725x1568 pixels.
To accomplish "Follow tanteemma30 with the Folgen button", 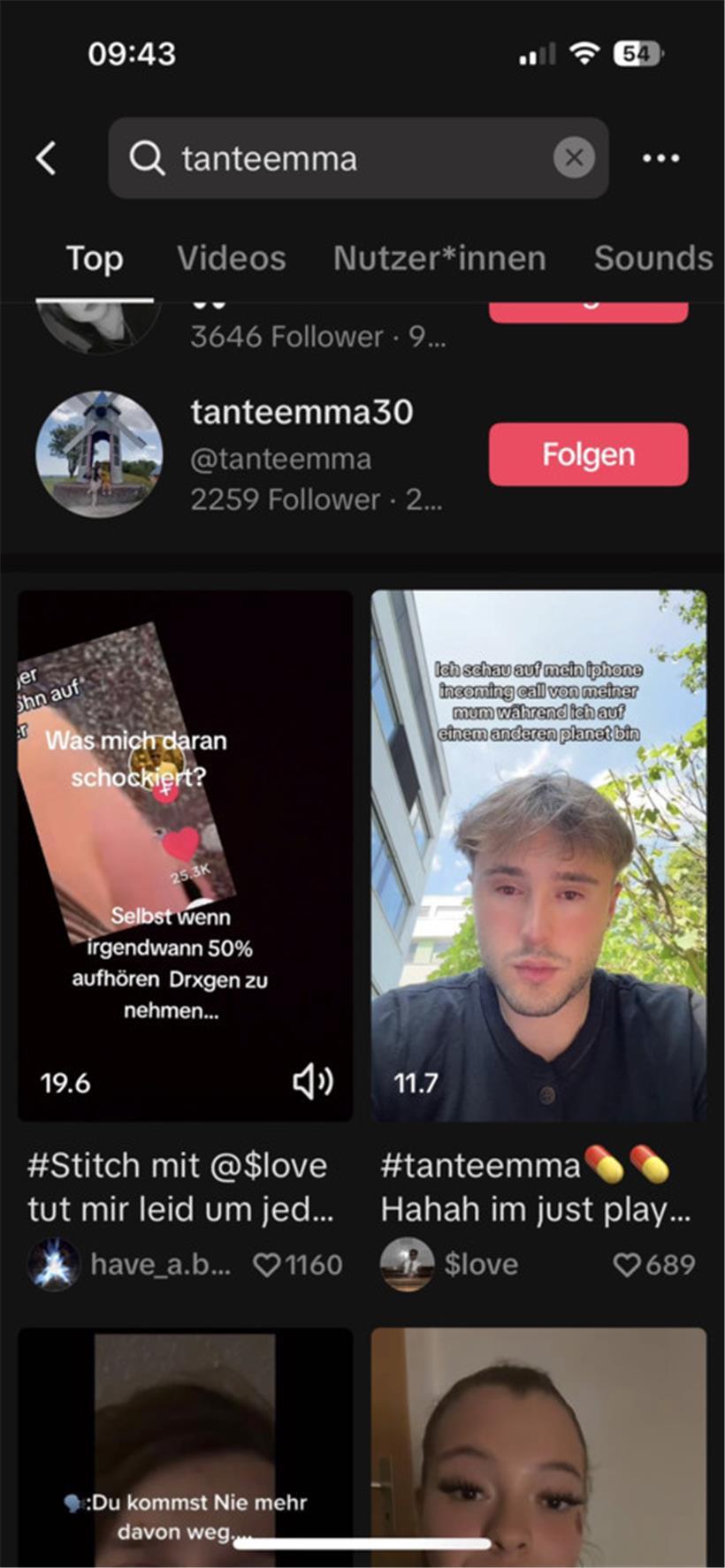I will pyautogui.click(x=588, y=454).
